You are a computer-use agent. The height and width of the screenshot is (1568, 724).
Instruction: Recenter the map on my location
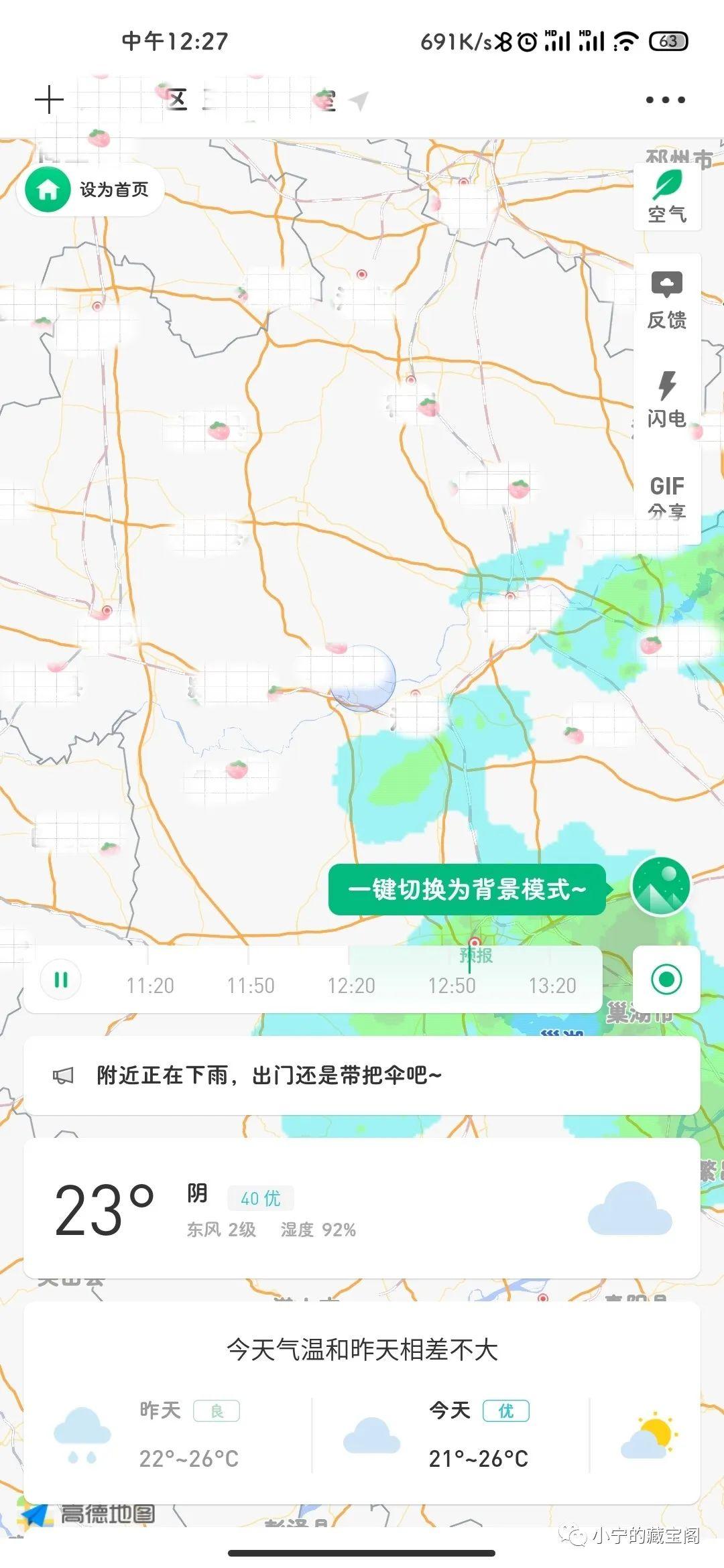pos(666,980)
